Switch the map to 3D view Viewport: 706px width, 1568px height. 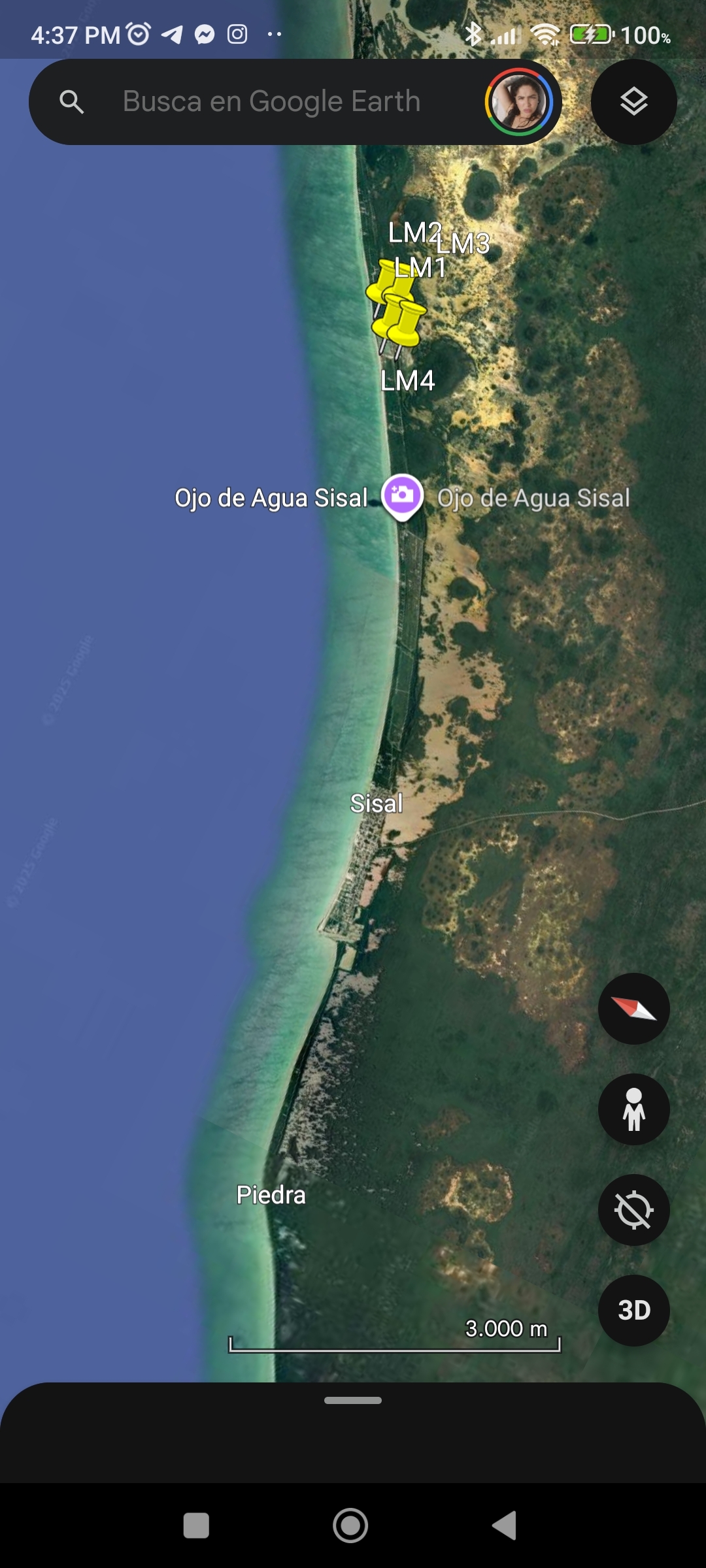(x=633, y=1311)
